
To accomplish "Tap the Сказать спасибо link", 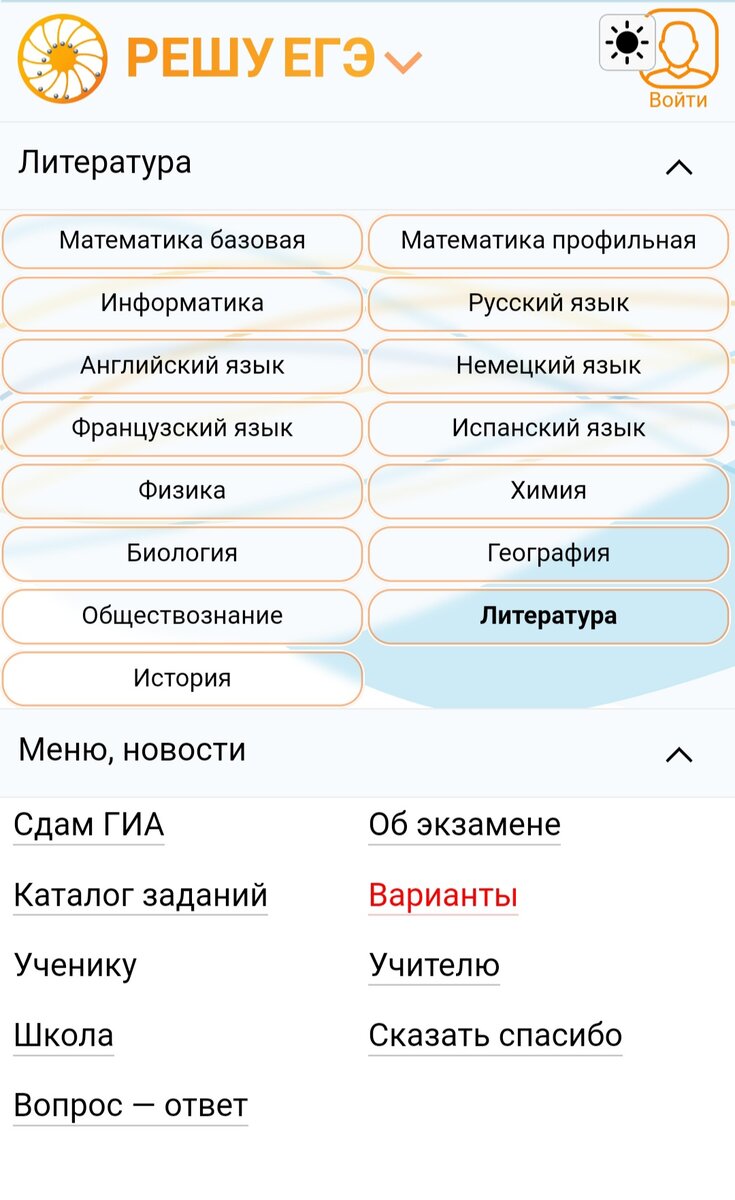I will pos(495,1036).
